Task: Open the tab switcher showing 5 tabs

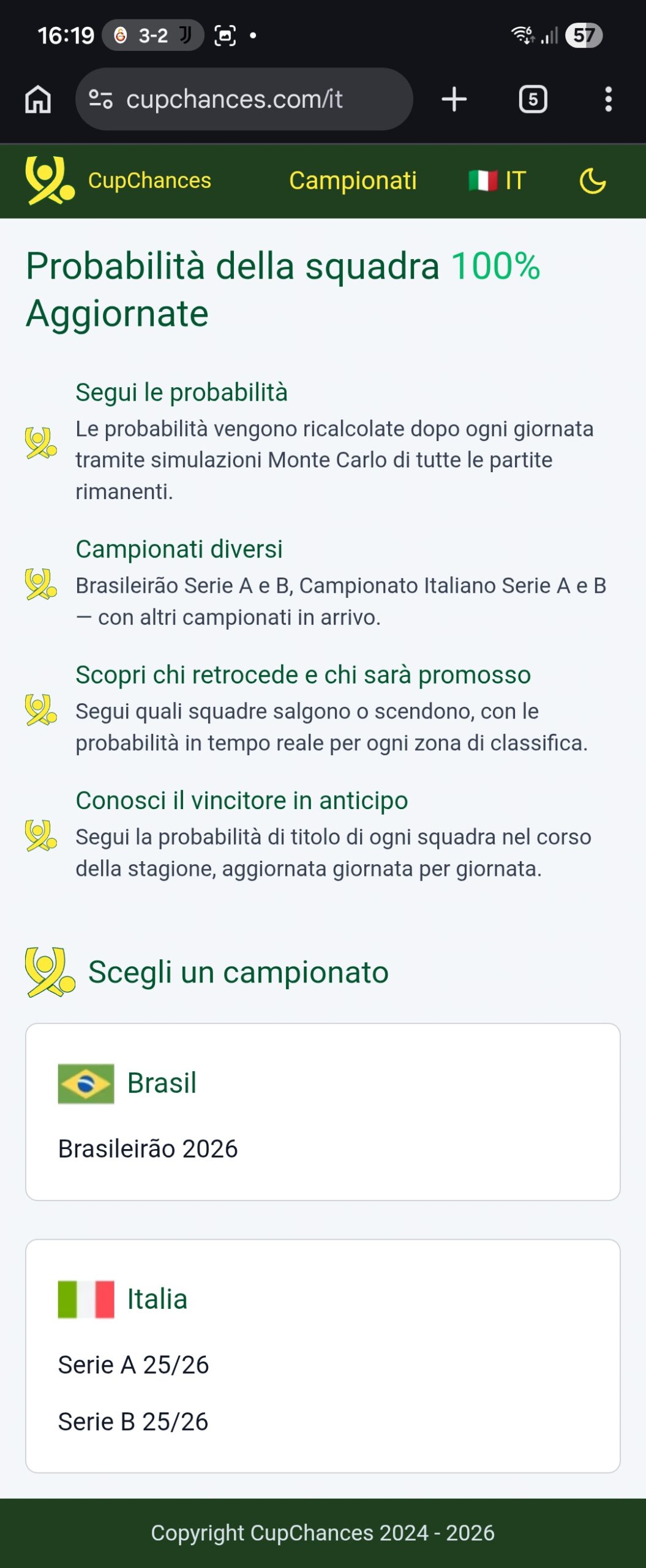Action: point(533,99)
